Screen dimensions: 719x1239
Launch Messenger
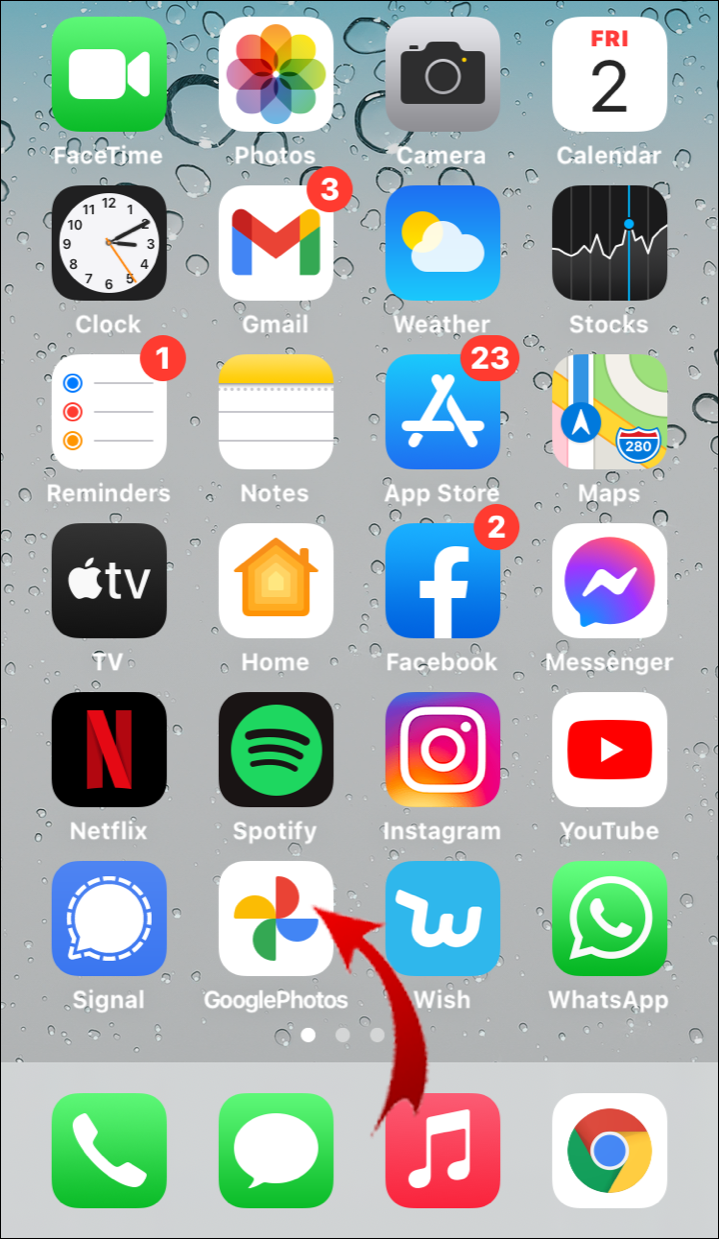[609, 581]
